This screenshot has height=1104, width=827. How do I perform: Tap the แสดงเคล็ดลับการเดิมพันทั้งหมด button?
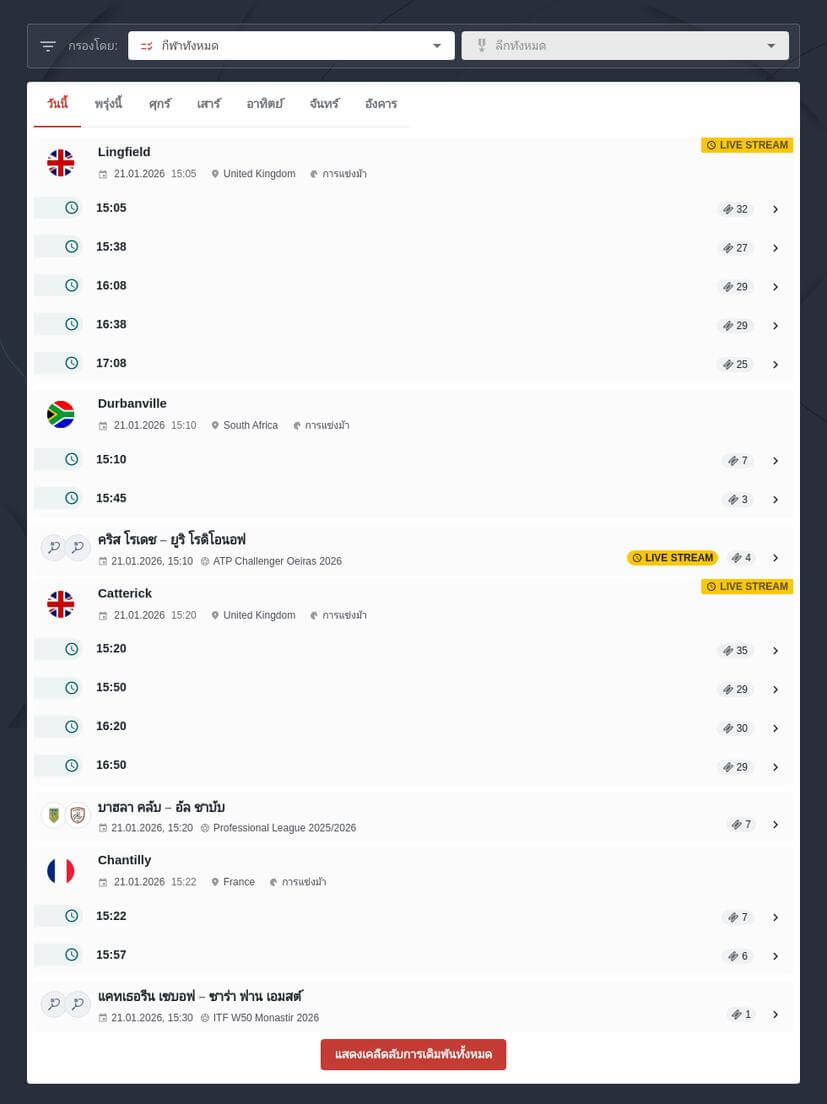(x=413, y=1055)
